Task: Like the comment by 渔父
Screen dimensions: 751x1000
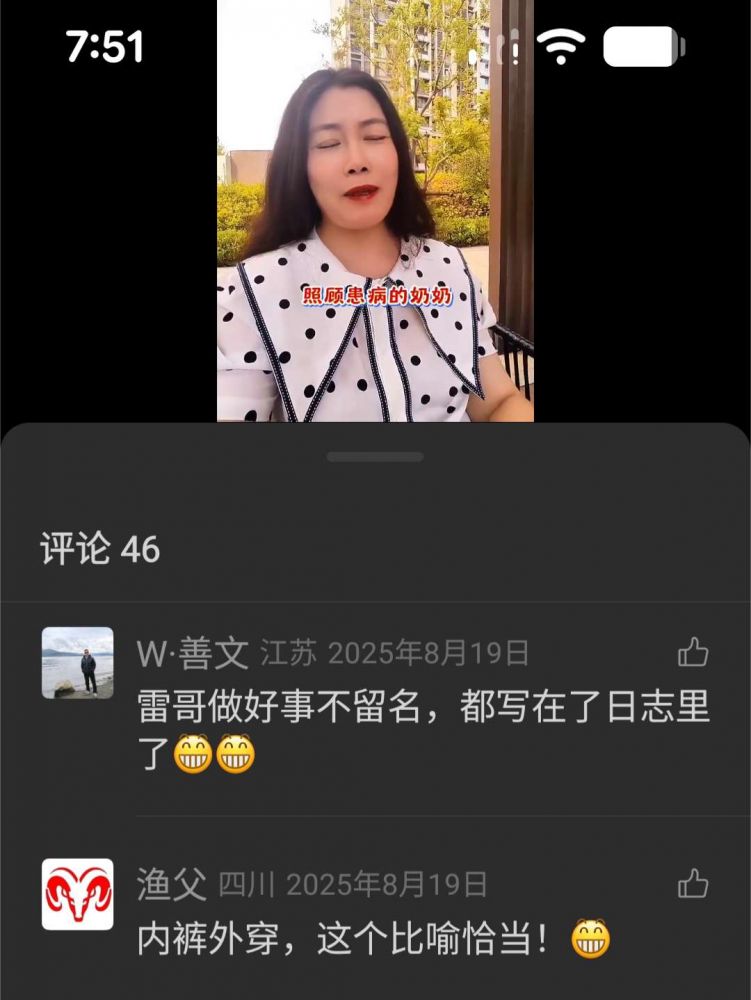Action: click(693, 883)
